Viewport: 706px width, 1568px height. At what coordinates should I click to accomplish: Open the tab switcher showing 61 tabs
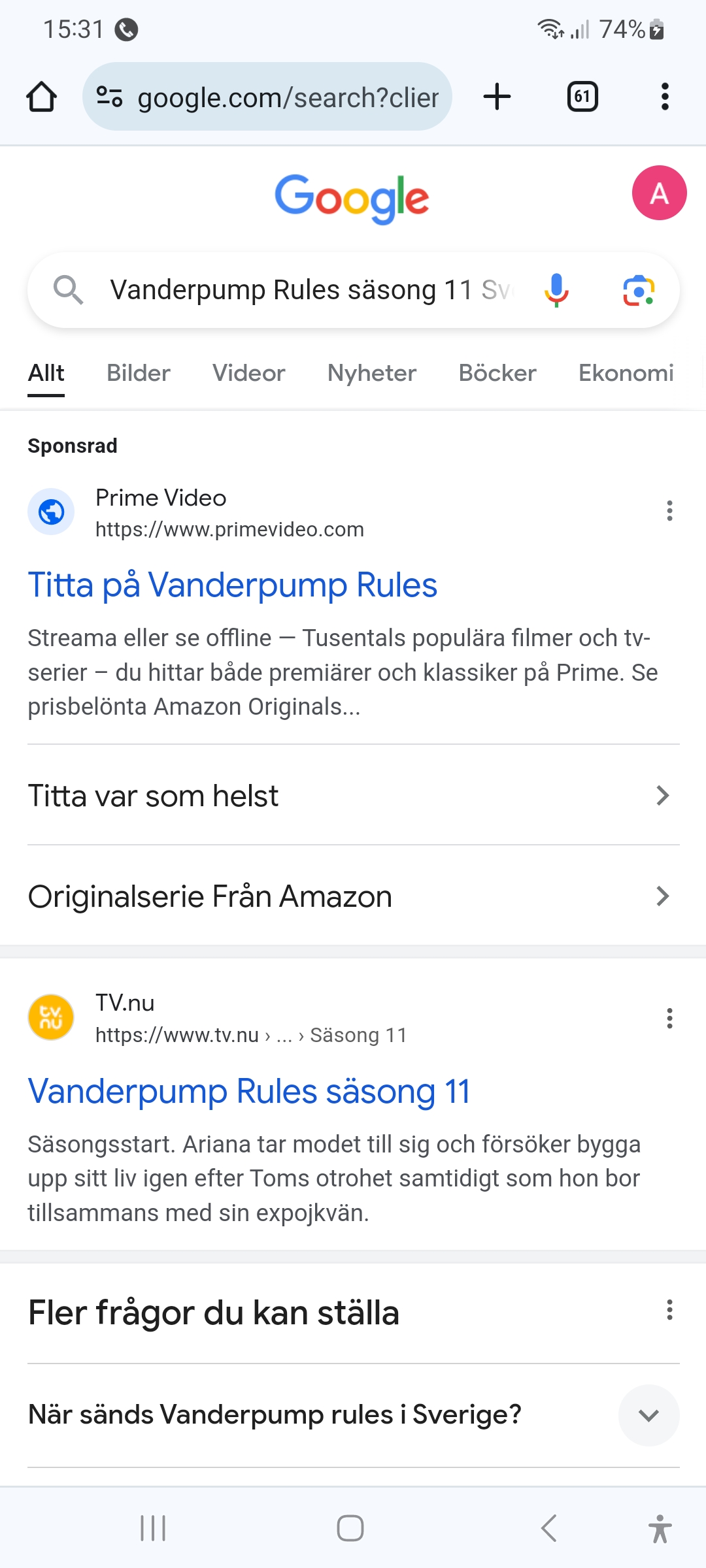tap(582, 97)
